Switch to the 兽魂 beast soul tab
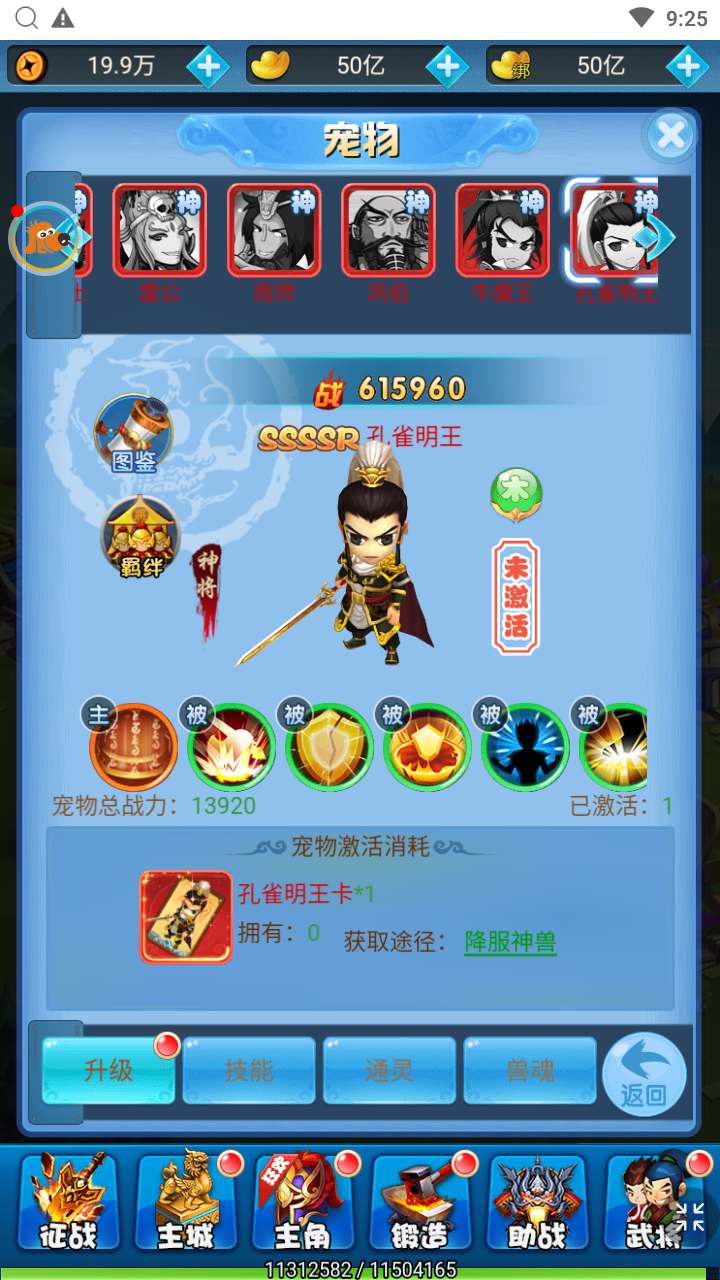 pyautogui.click(x=529, y=1070)
